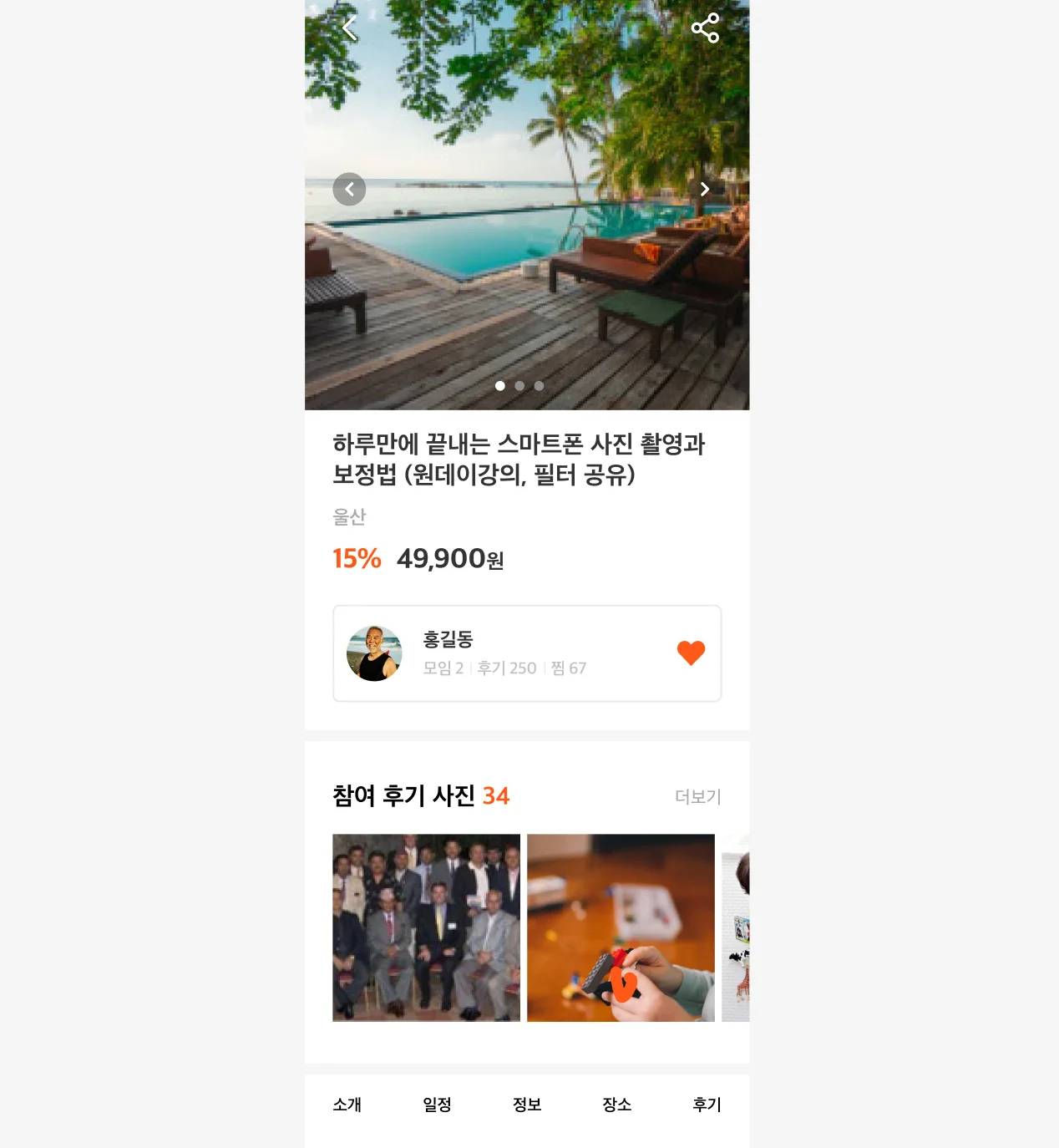The height and width of the screenshot is (1148, 1059).
Task: Select the second carousel position dot
Action: point(519,386)
